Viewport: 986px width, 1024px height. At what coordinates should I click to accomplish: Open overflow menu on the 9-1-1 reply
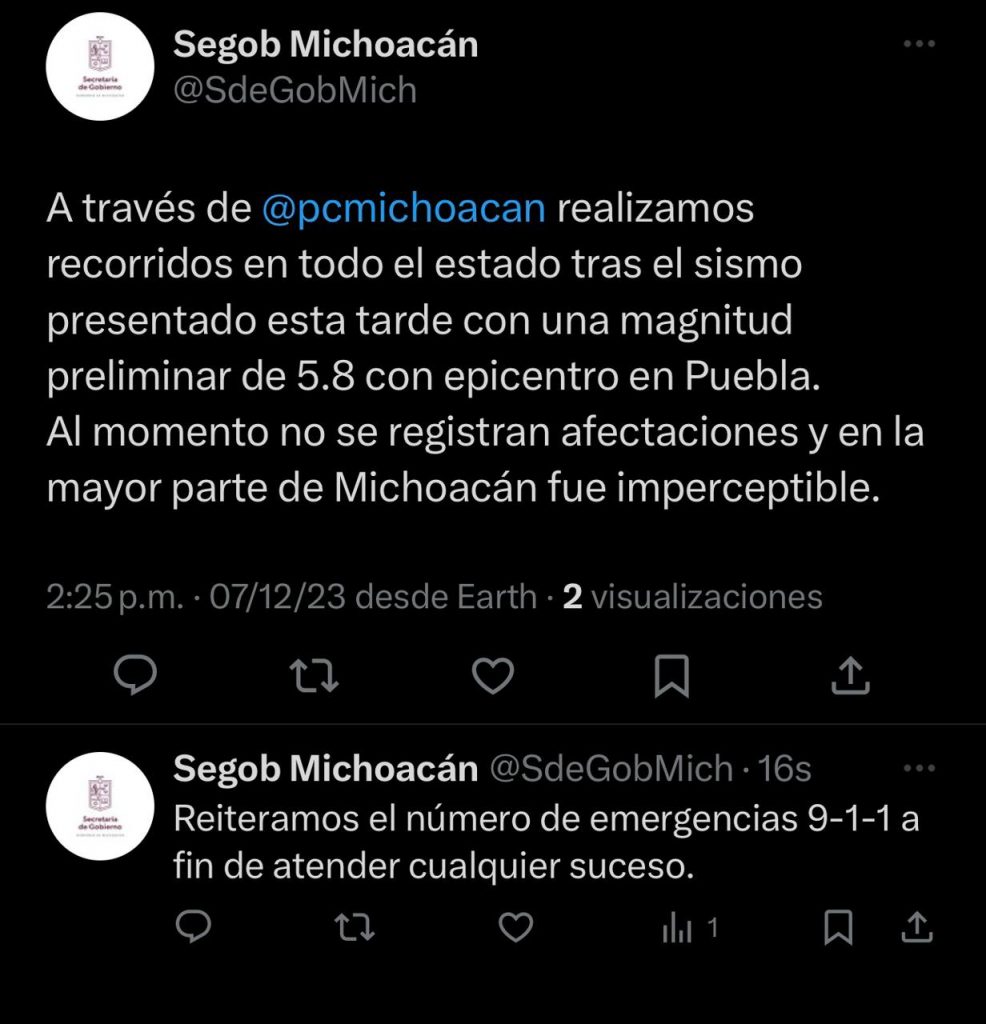(919, 770)
